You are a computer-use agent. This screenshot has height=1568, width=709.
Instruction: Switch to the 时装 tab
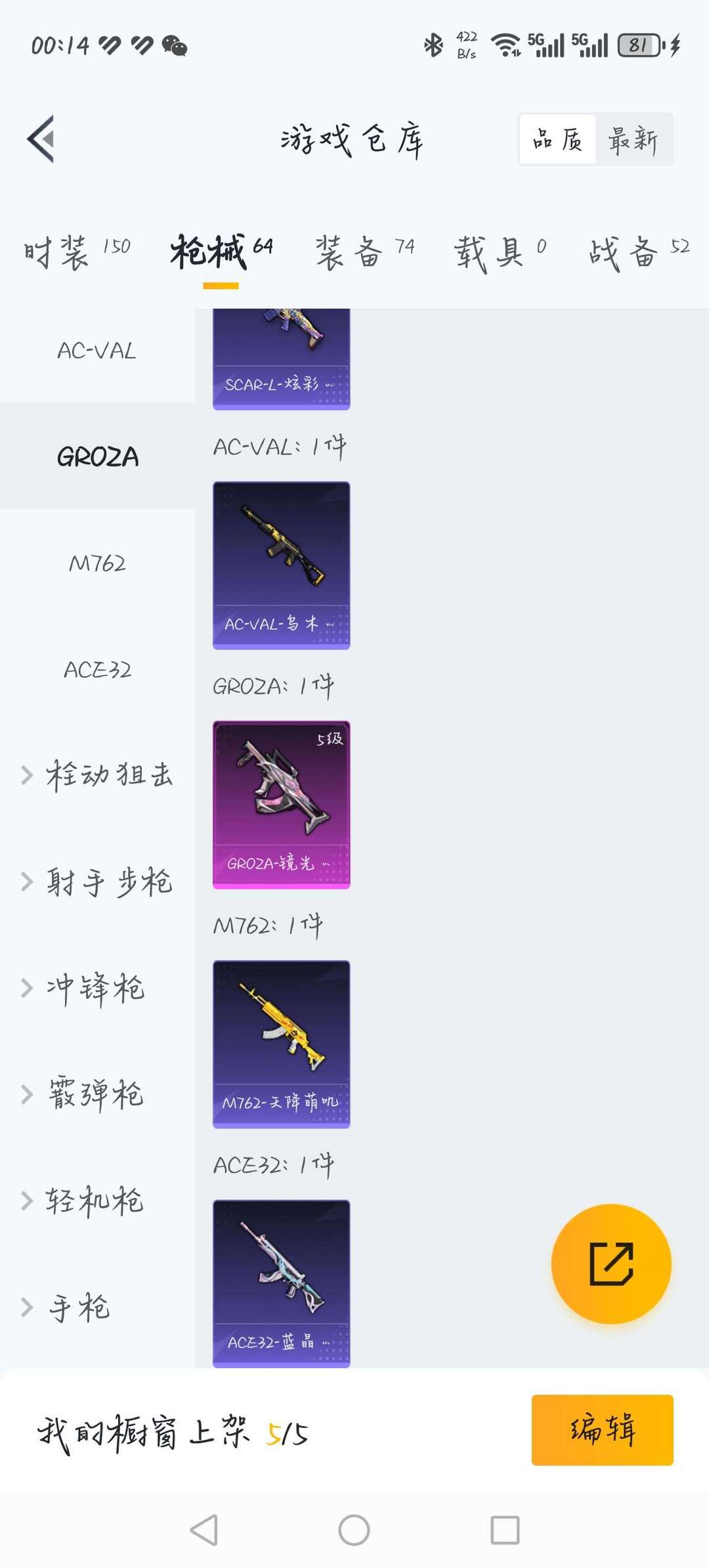point(77,253)
